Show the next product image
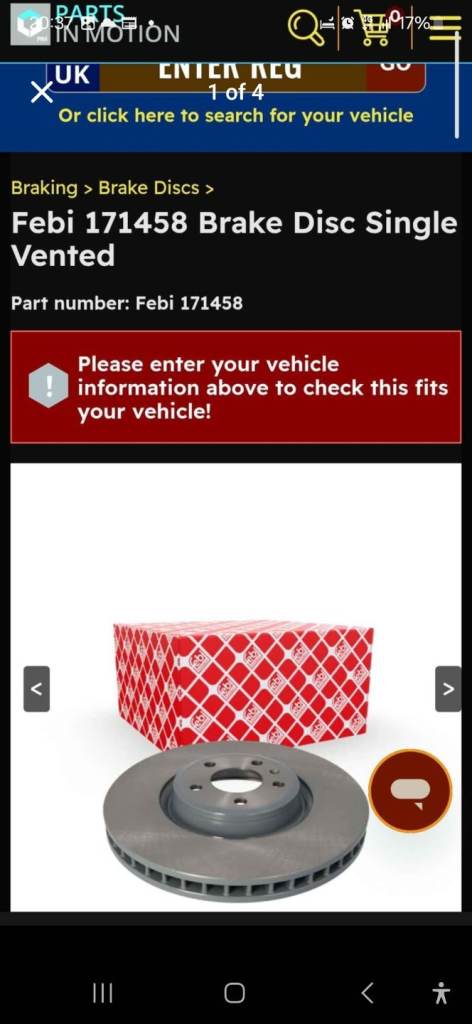The height and width of the screenshot is (1024, 472). tap(448, 688)
